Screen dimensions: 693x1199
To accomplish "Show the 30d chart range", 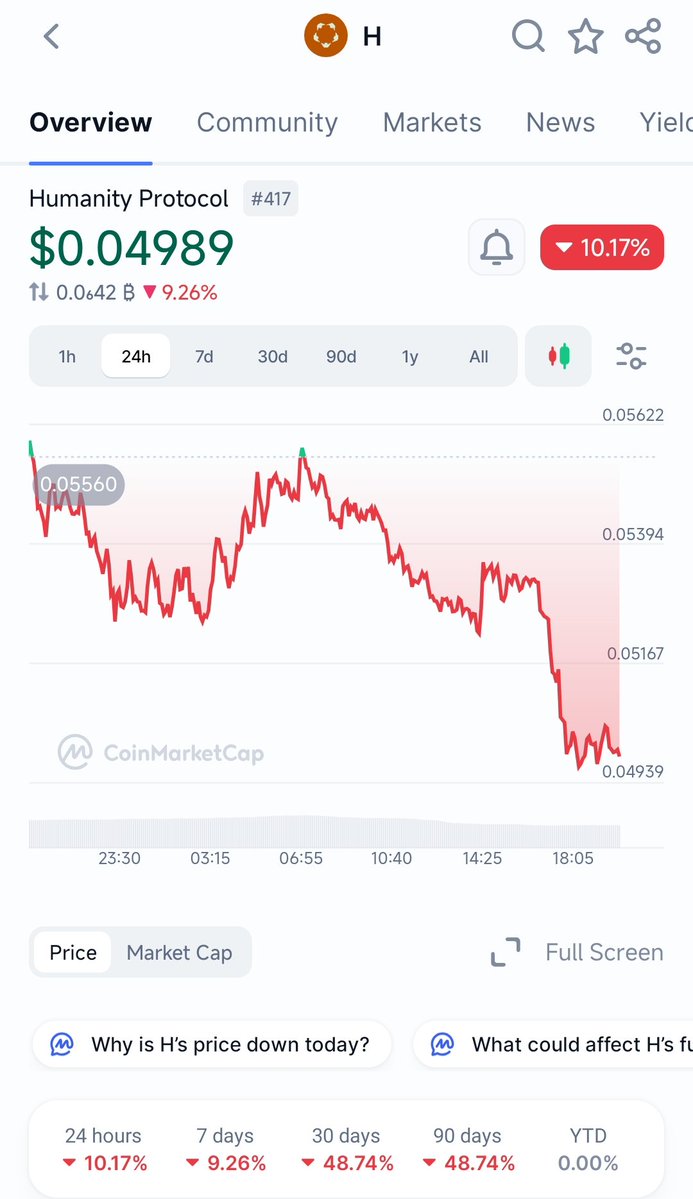I will coord(272,356).
